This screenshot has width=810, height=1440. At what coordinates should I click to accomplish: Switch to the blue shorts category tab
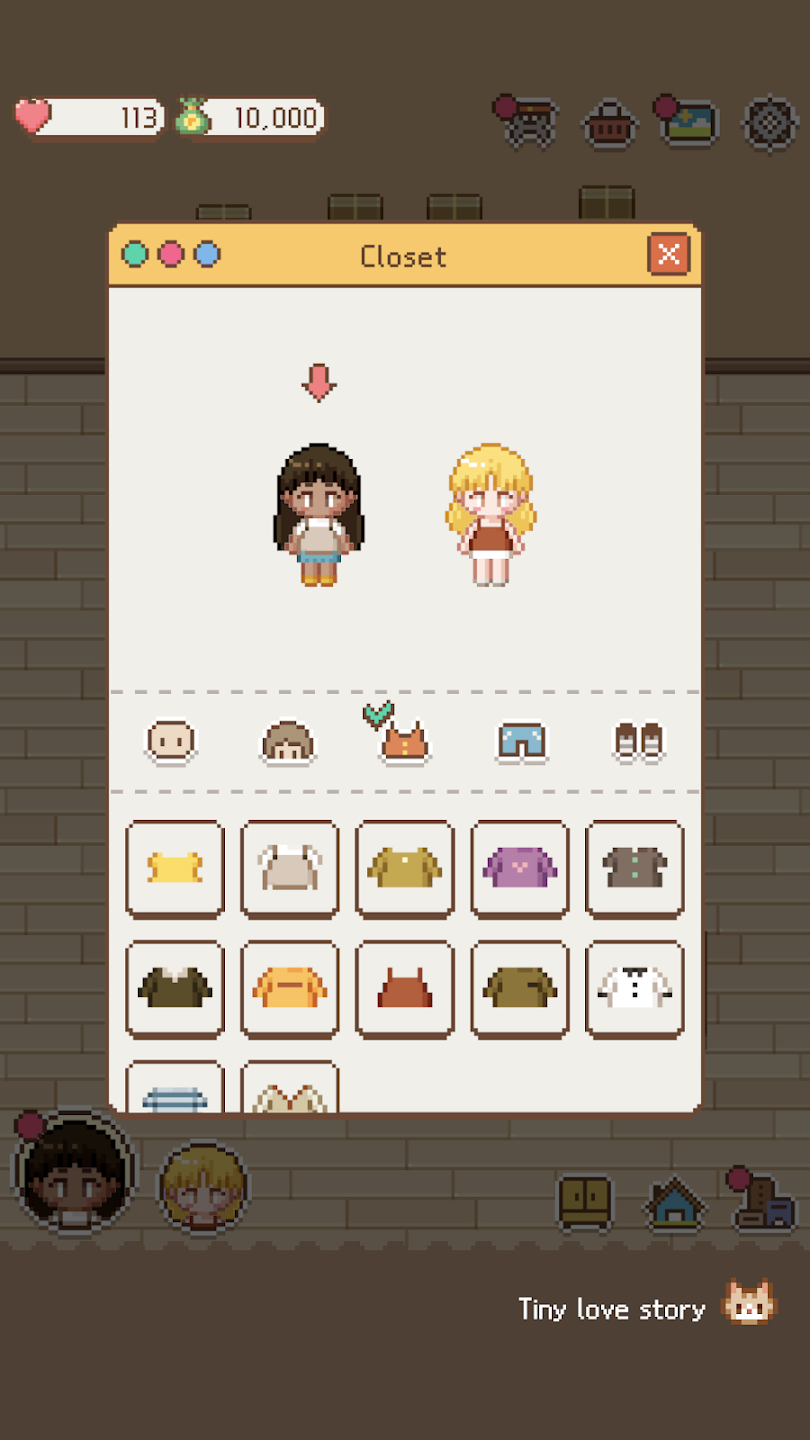(x=522, y=742)
